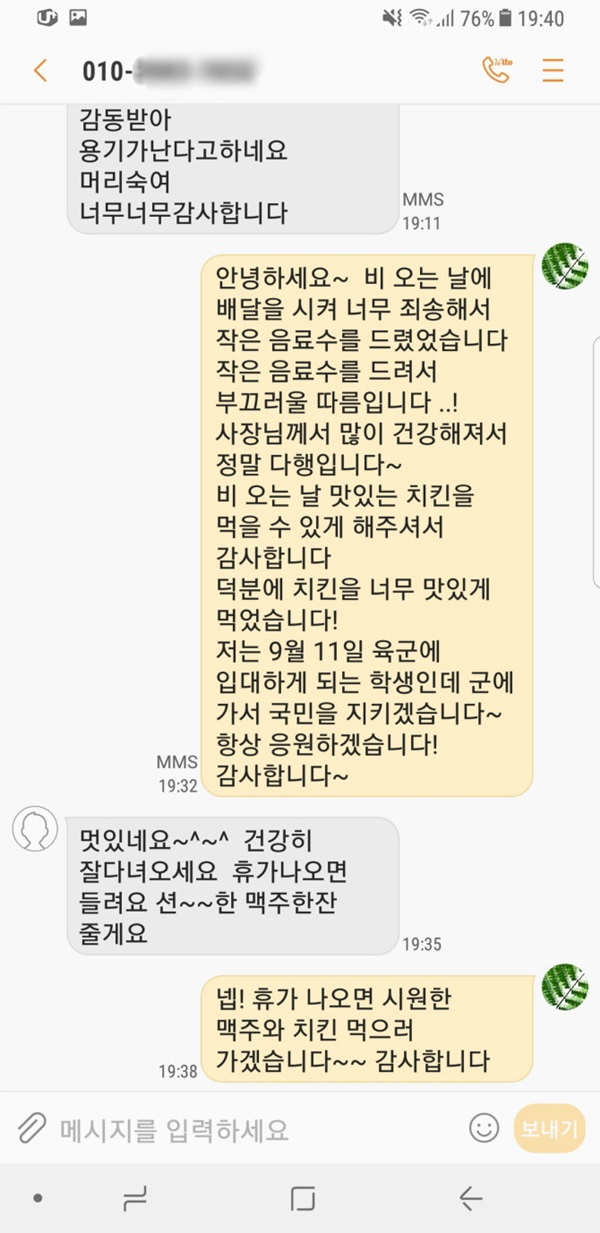Show recent apps

click(134, 1197)
